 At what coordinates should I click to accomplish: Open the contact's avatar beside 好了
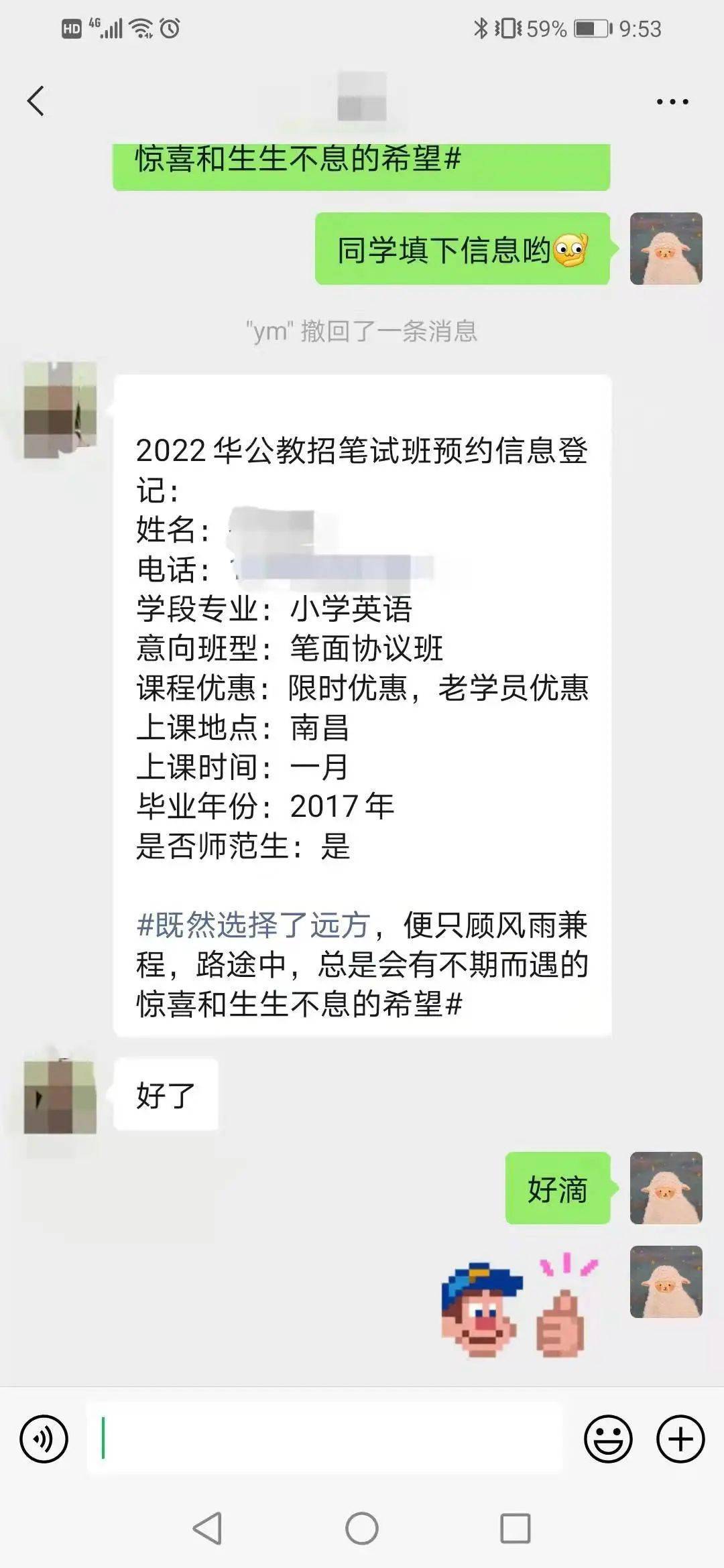60,1097
